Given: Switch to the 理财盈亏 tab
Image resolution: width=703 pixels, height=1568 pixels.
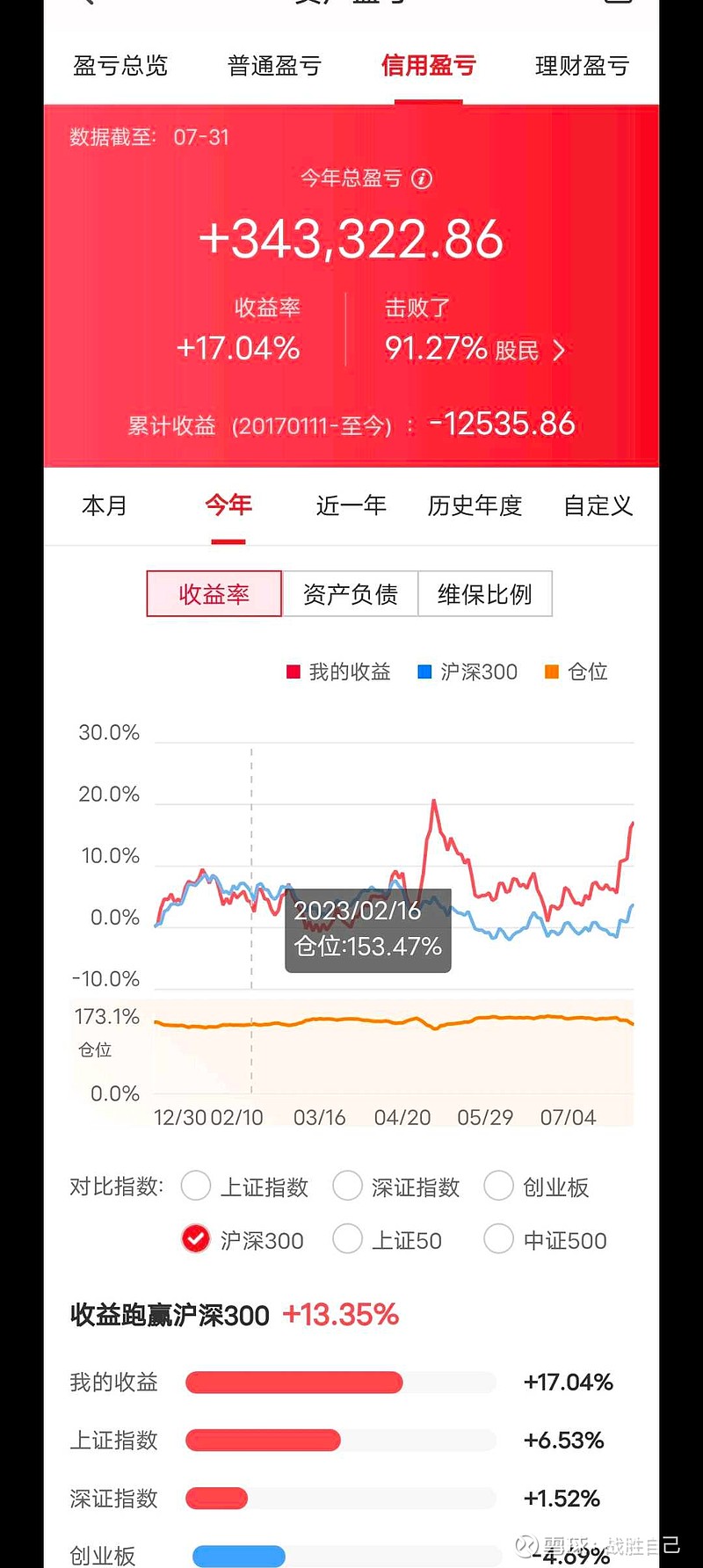Looking at the screenshot, I should point(582,66).
